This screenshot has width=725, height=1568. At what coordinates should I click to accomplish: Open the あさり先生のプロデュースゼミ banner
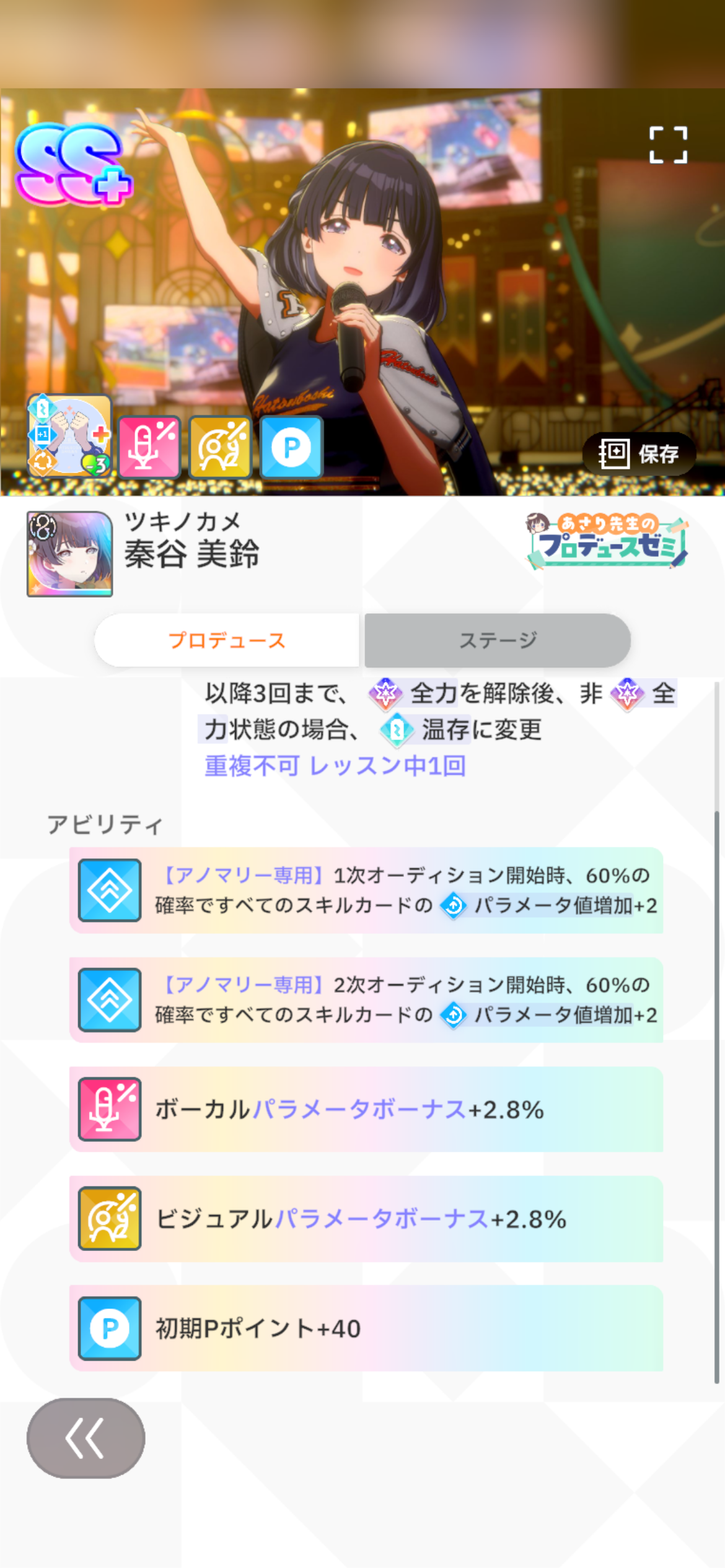[607, 541]
